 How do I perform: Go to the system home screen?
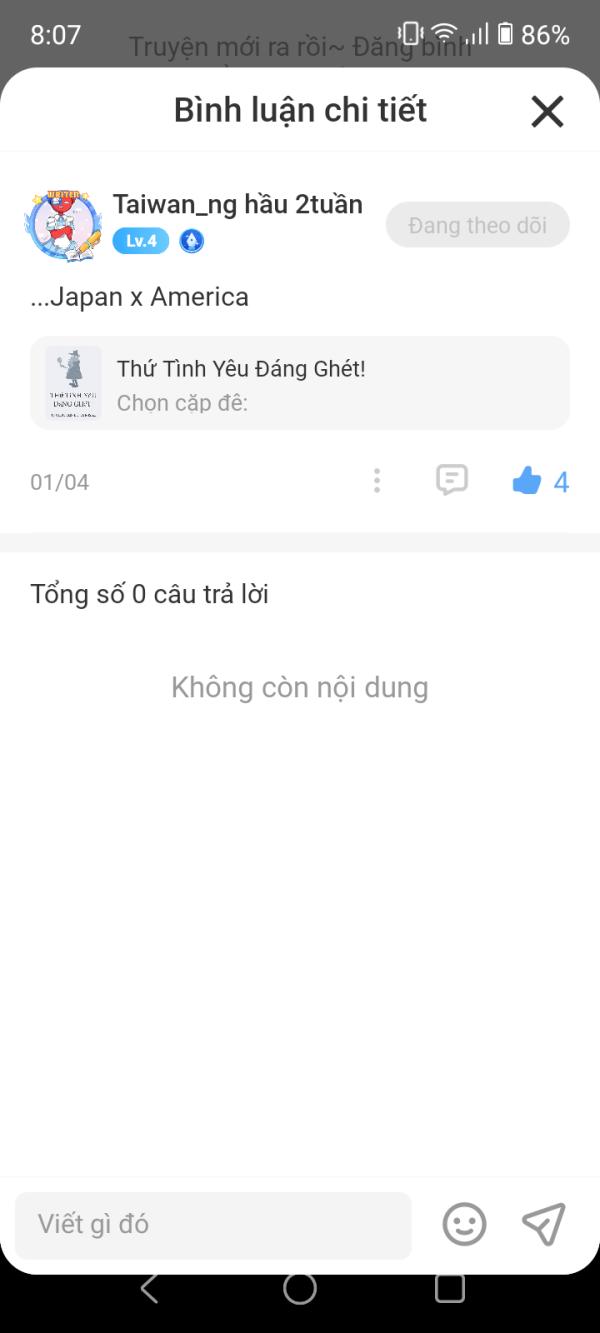pos(300,1288)
